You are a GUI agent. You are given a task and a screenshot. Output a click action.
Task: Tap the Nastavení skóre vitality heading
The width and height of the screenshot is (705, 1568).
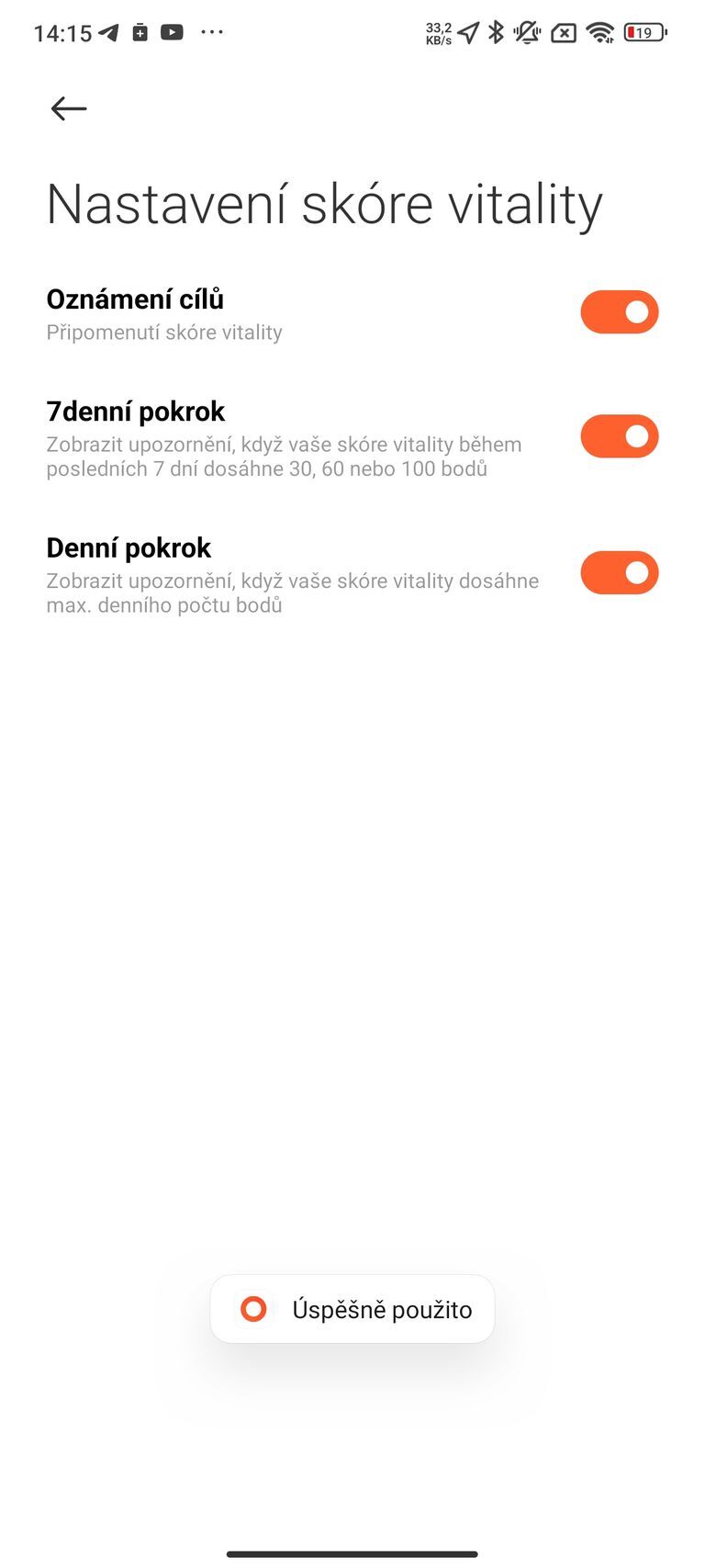coord(324,204)
